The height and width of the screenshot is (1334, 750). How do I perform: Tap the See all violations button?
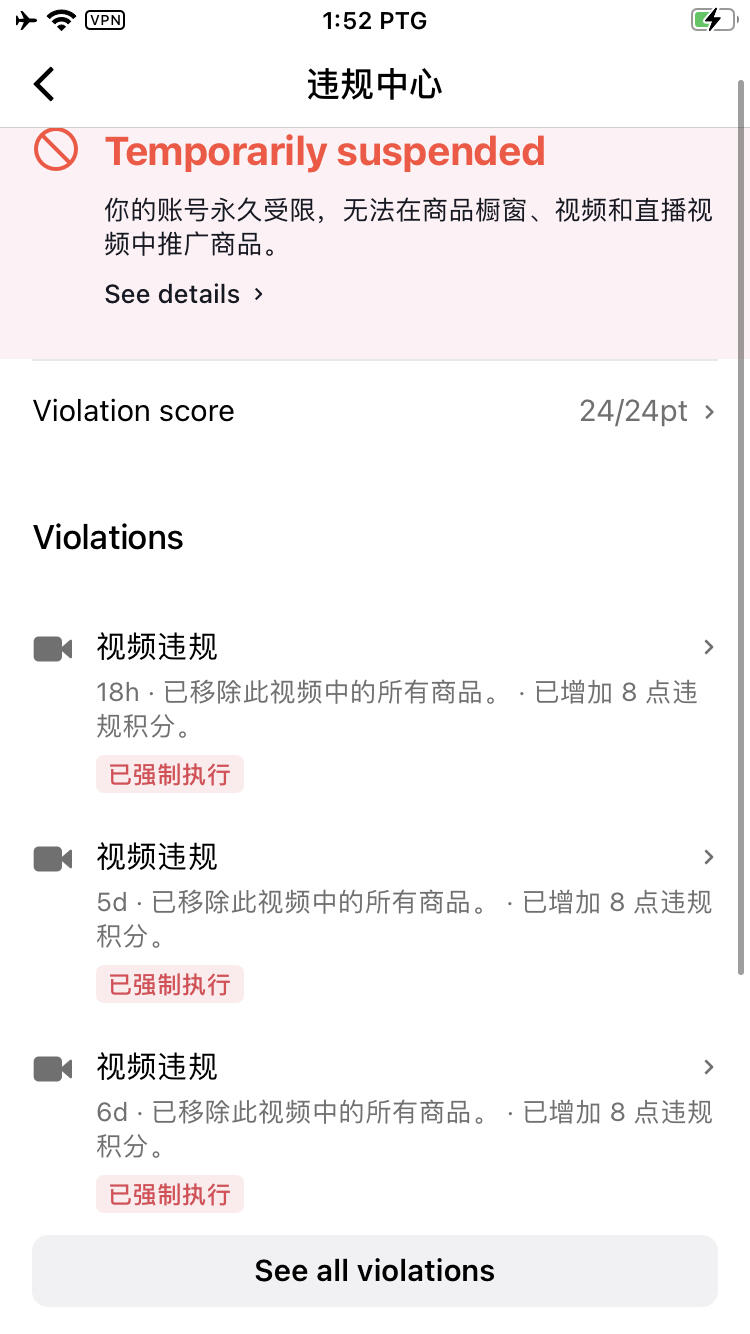tap(374, 1270)
